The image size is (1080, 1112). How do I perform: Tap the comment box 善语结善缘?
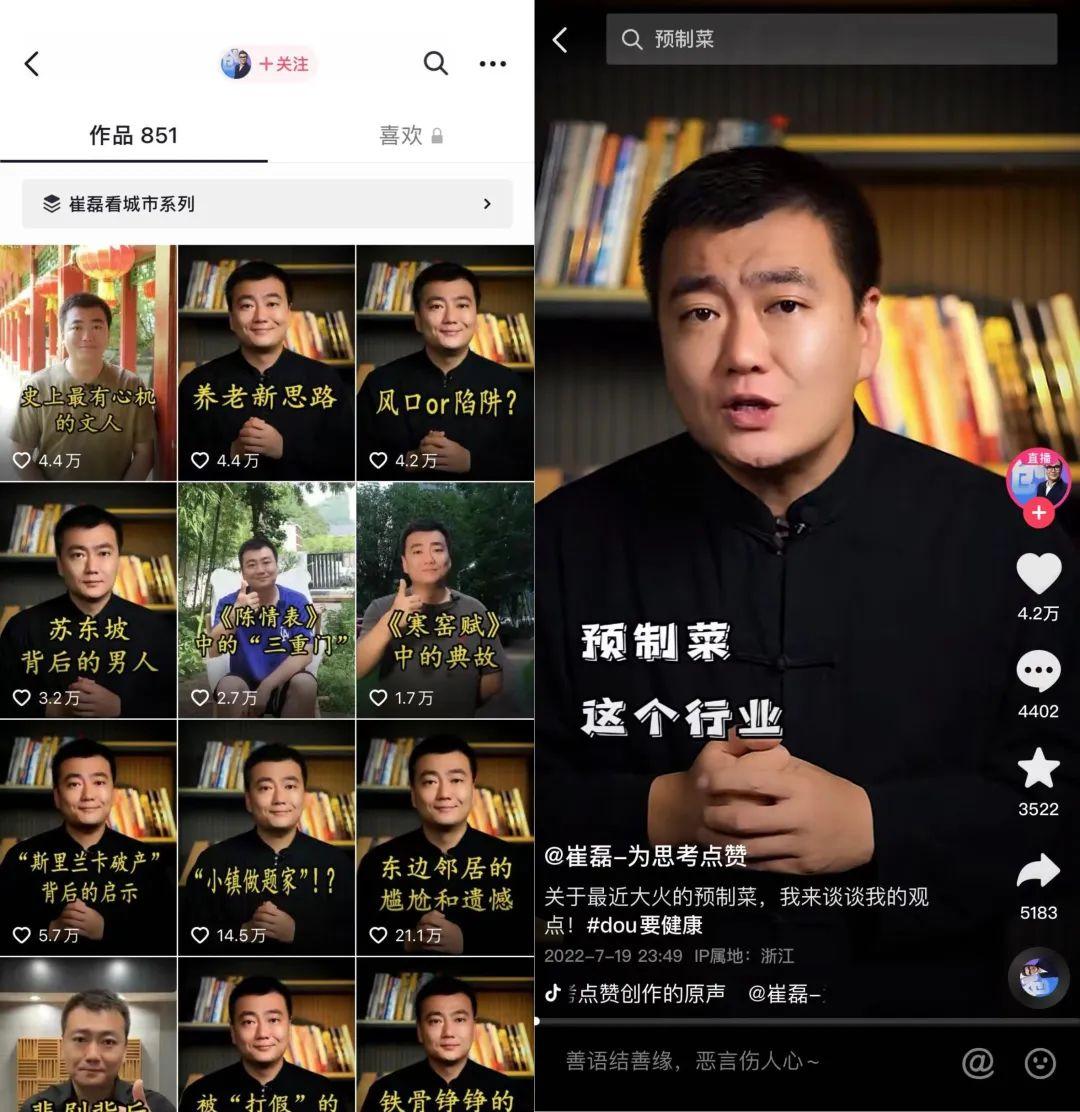tap(740, 1061)
